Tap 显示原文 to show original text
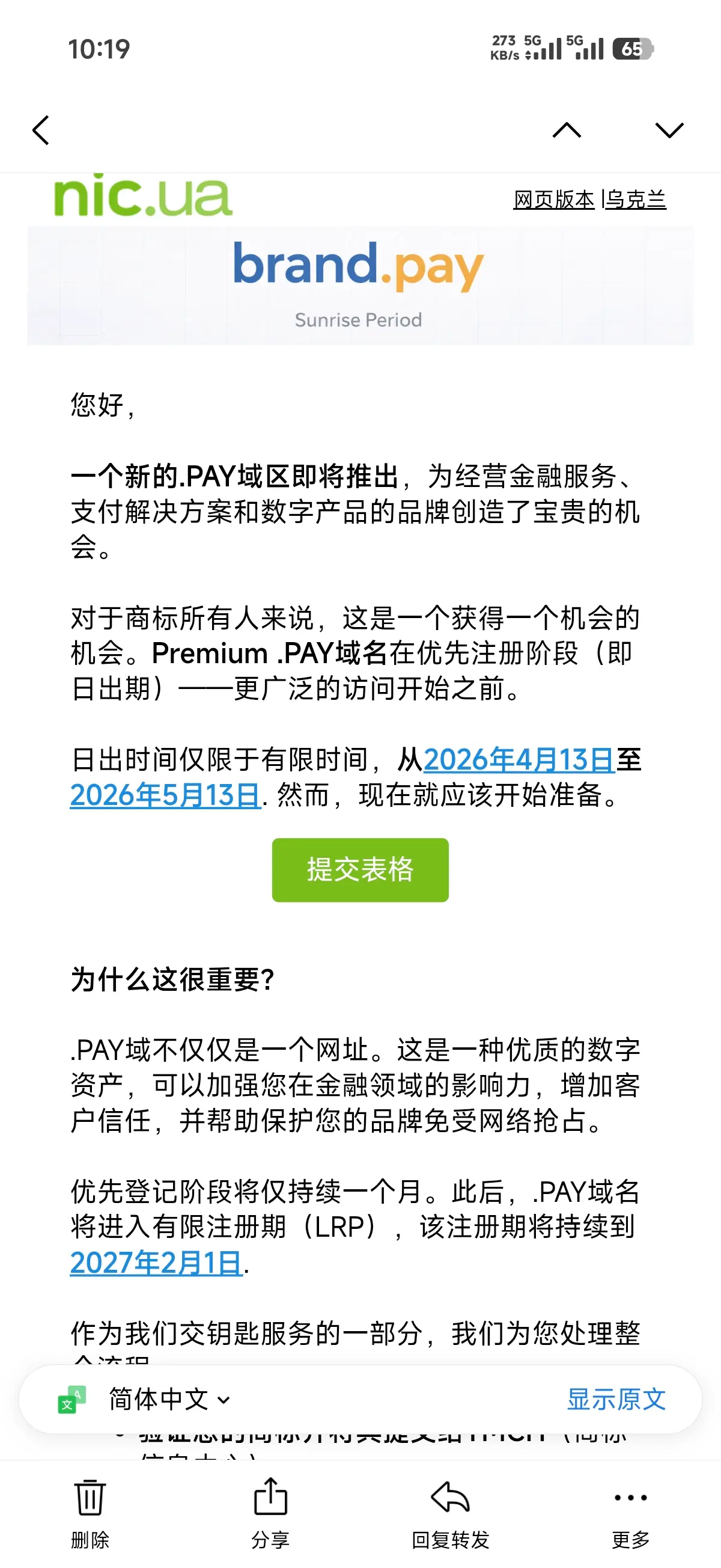 (x=616, y=1400)
